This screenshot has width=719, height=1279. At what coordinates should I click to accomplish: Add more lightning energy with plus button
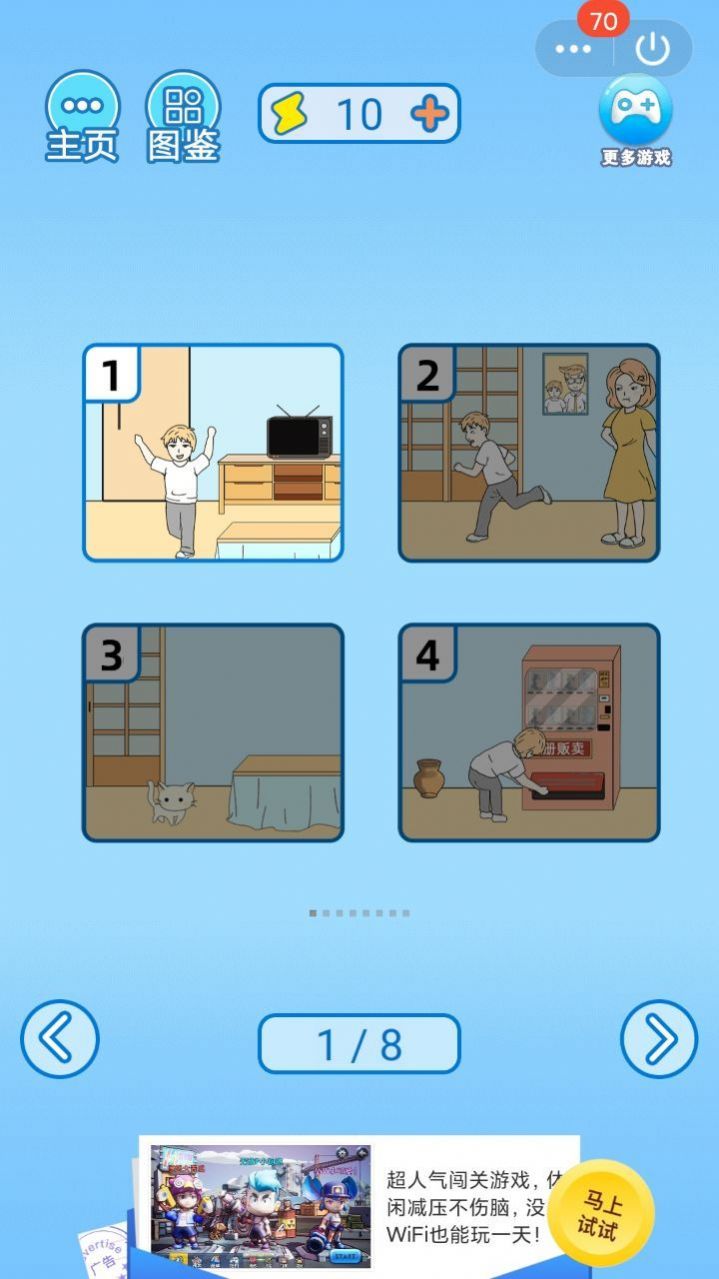coord(430,114)
